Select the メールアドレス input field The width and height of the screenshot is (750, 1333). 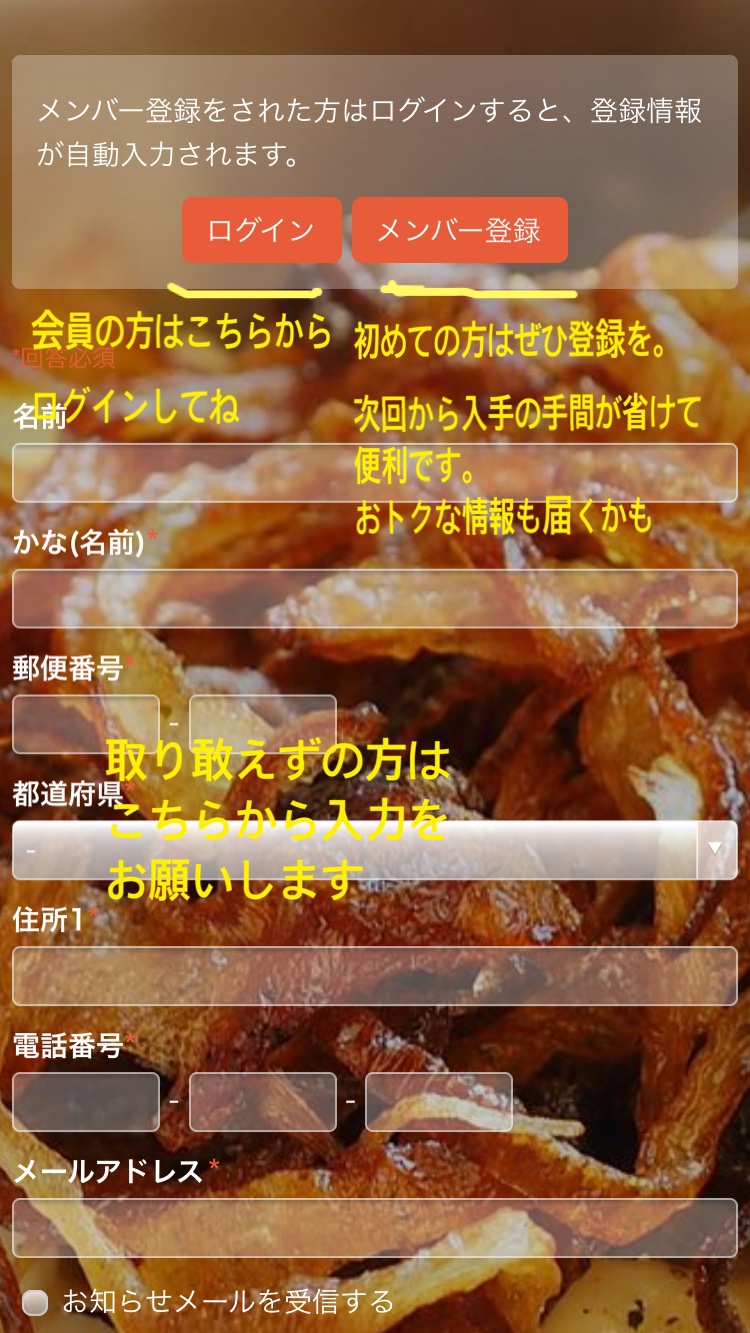point(374,1227)
